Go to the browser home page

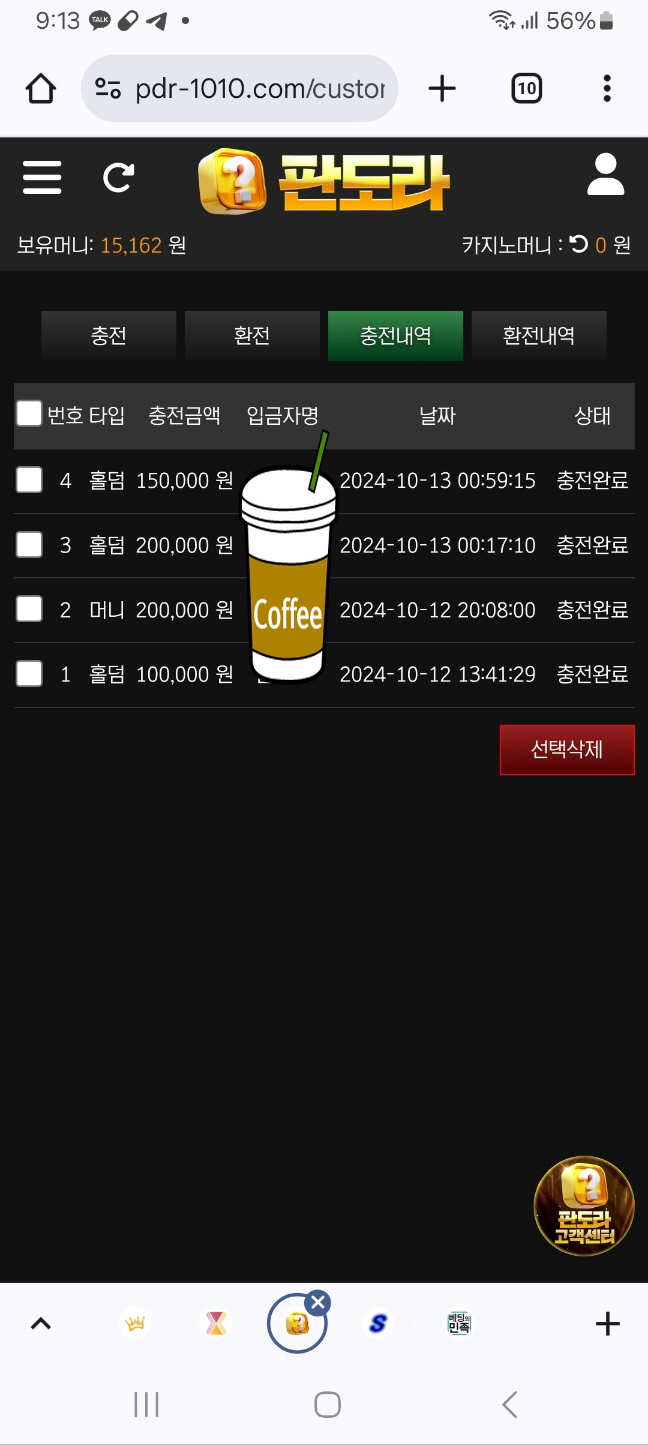[x=41, y=89]
